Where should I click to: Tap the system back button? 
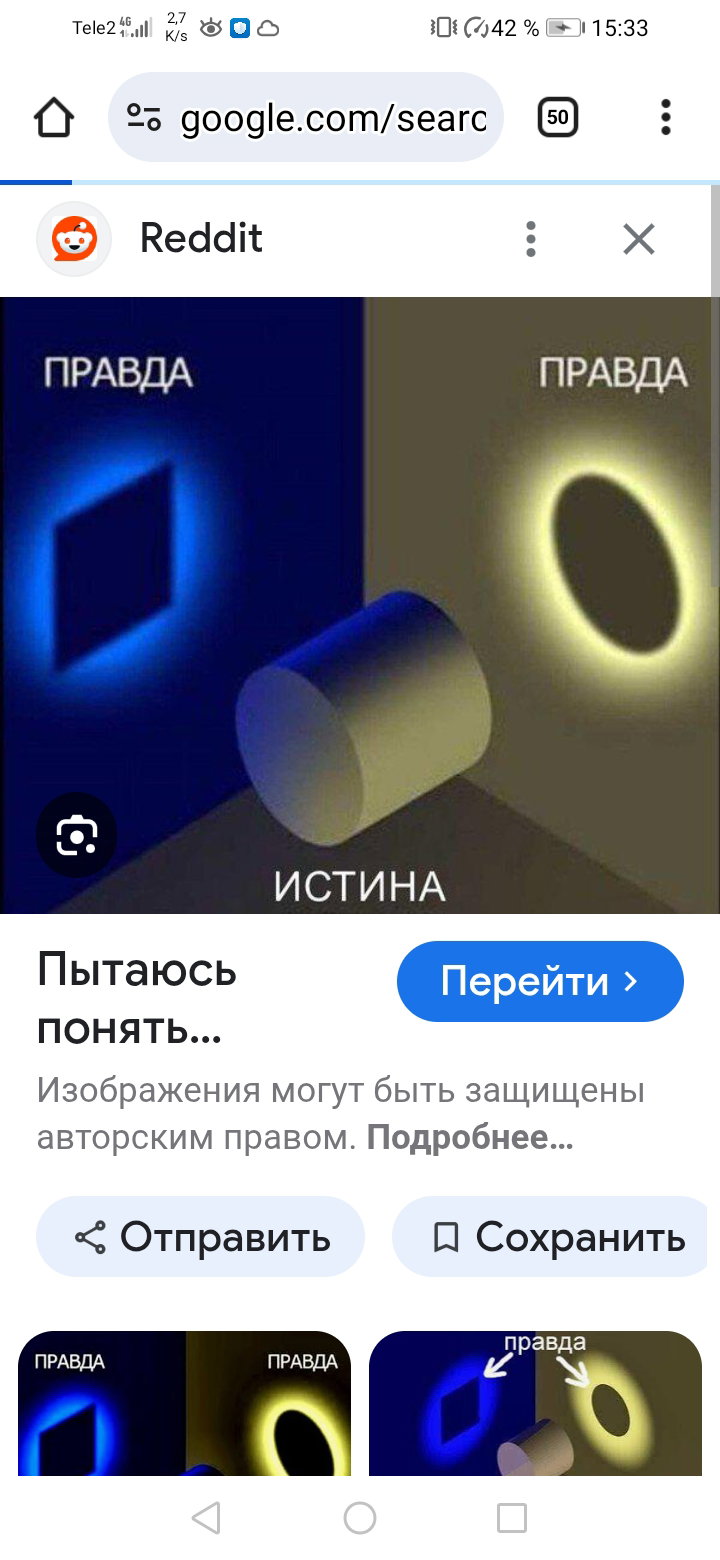click(206, 1518)
